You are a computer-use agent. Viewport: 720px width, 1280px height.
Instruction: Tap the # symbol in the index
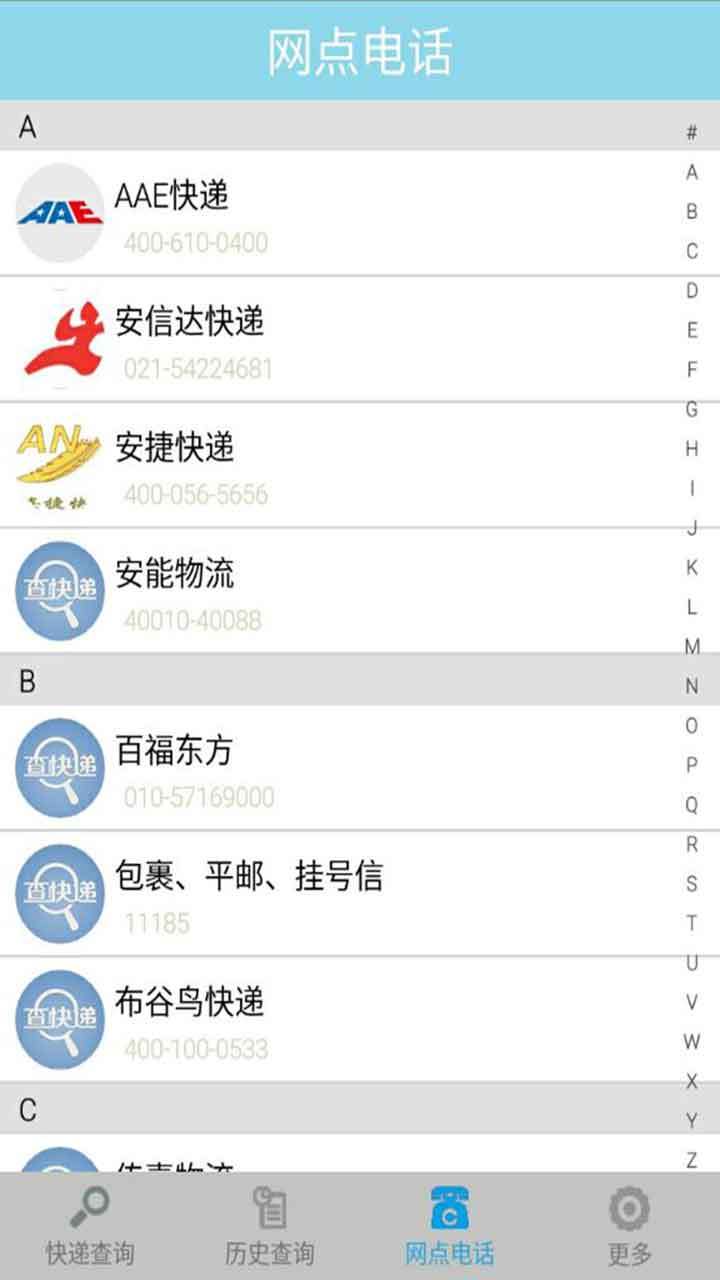click(691, 133)
